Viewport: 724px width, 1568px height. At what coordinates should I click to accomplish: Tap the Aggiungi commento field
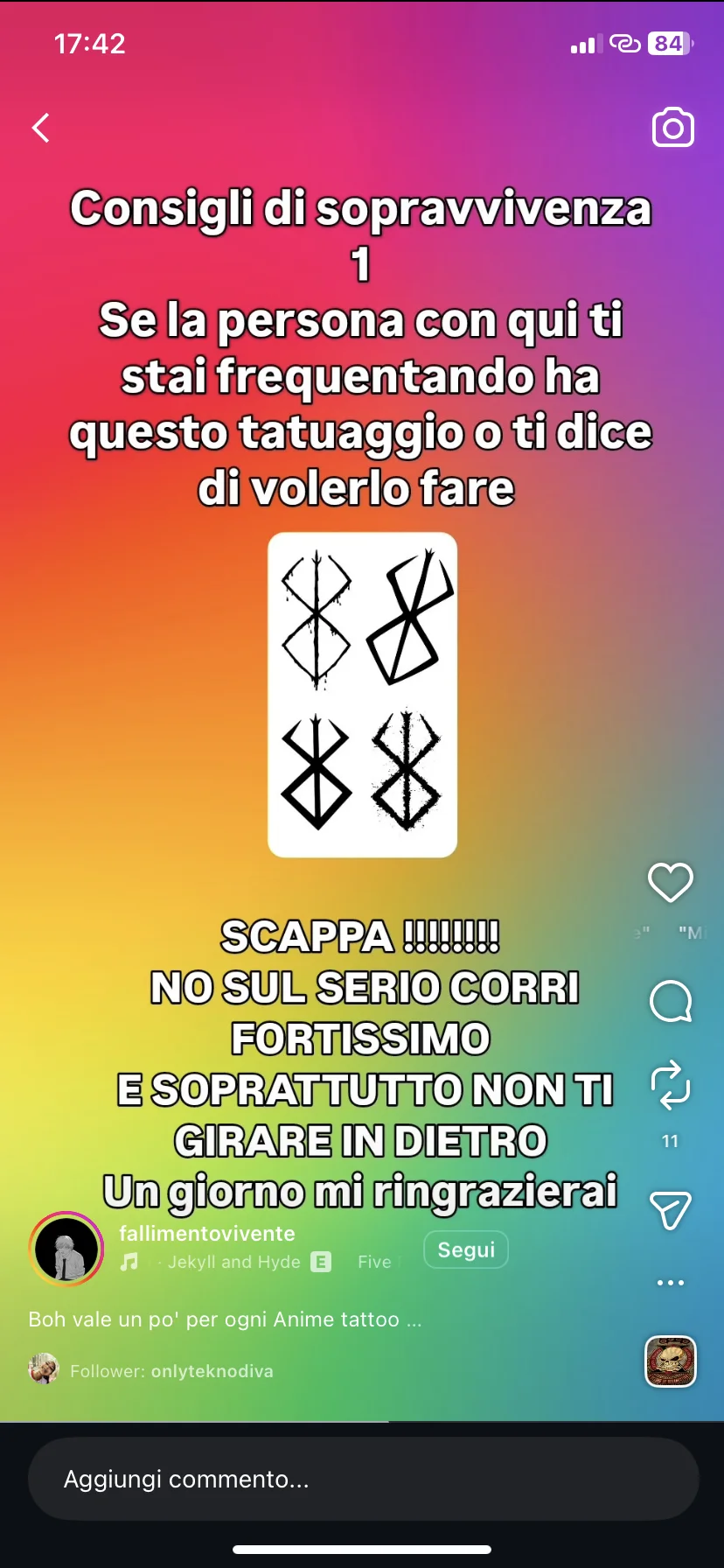[x=364, y=1479]
